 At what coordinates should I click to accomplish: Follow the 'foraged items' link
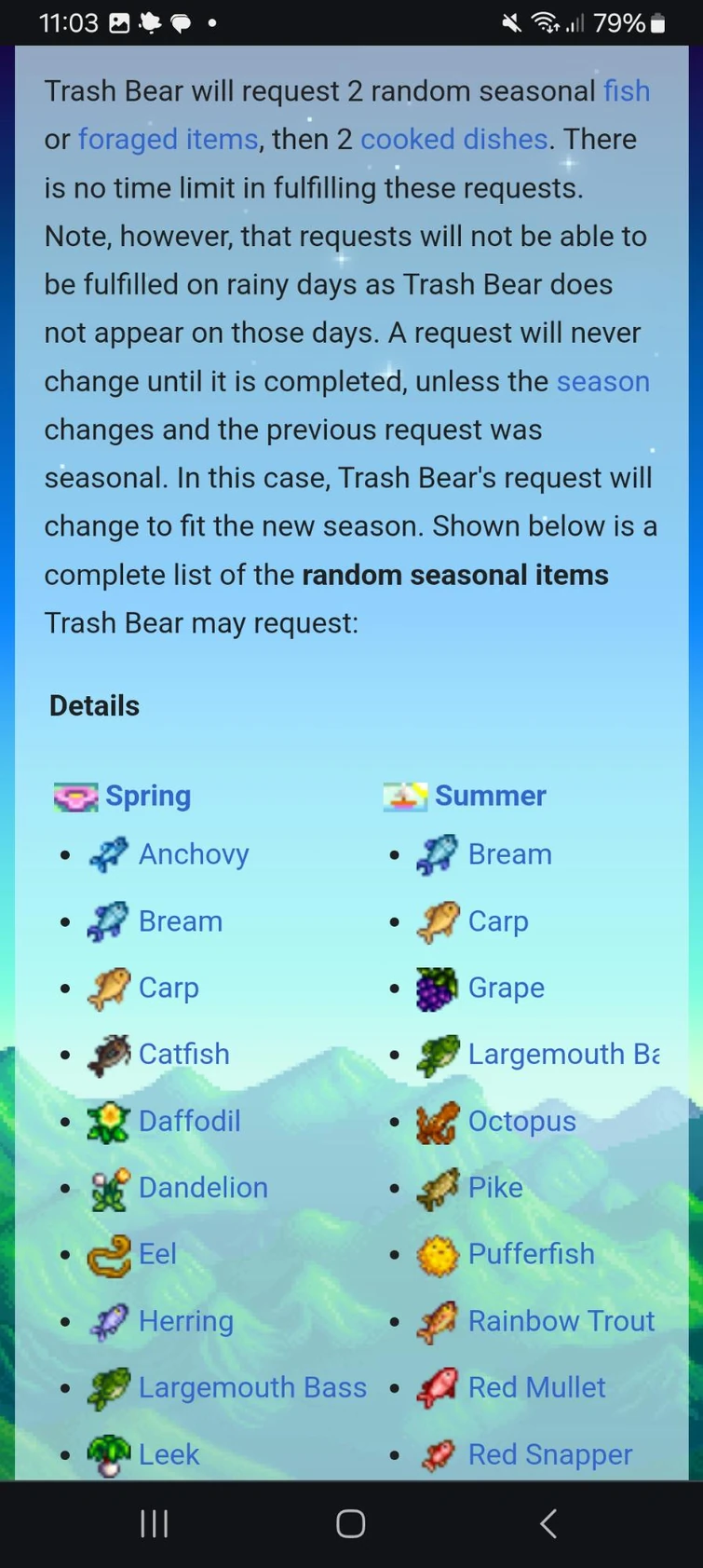tap(168, 140)
